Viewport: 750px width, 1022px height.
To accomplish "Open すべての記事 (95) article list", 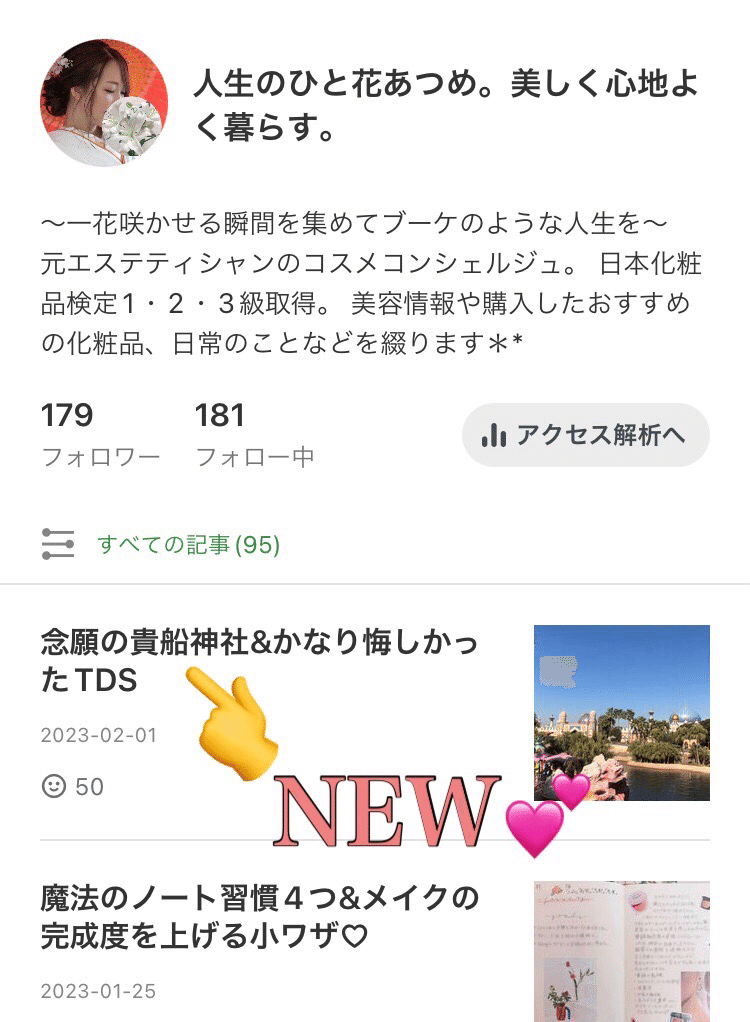I will point(188,544).
